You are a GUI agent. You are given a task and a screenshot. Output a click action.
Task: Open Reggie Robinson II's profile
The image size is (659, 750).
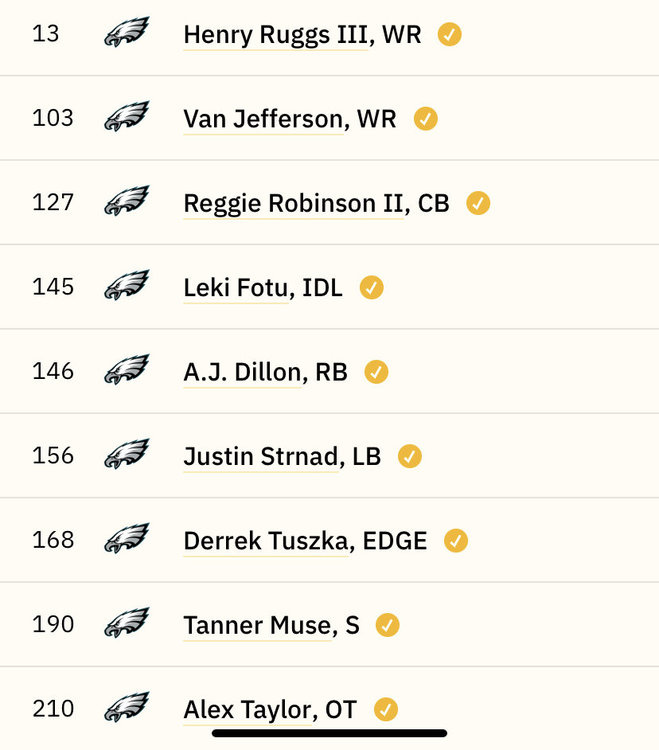(293, 204)
